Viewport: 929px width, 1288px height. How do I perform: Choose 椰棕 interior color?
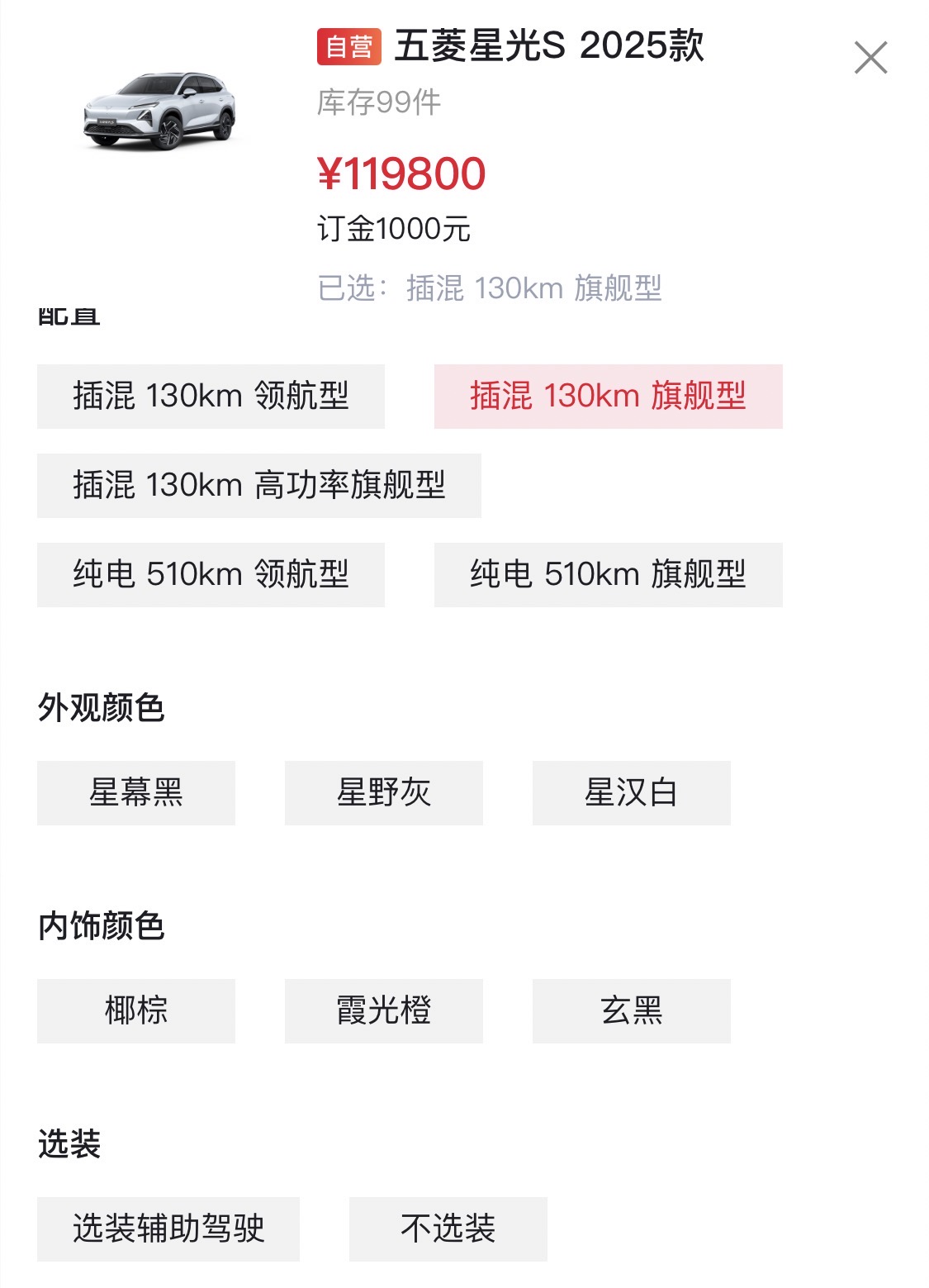click(x=136, y=1011)
